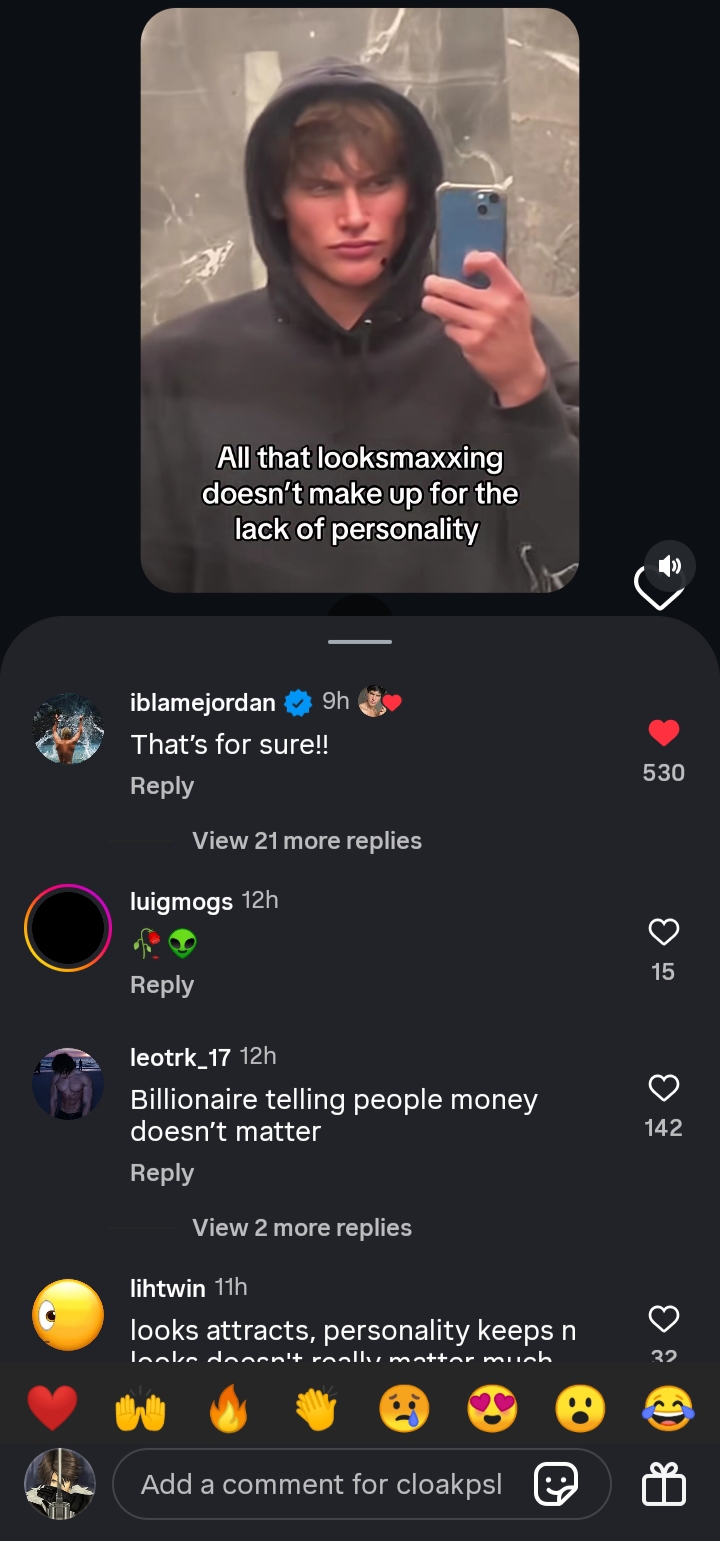Insert the clapping hands emoji

317,1408
